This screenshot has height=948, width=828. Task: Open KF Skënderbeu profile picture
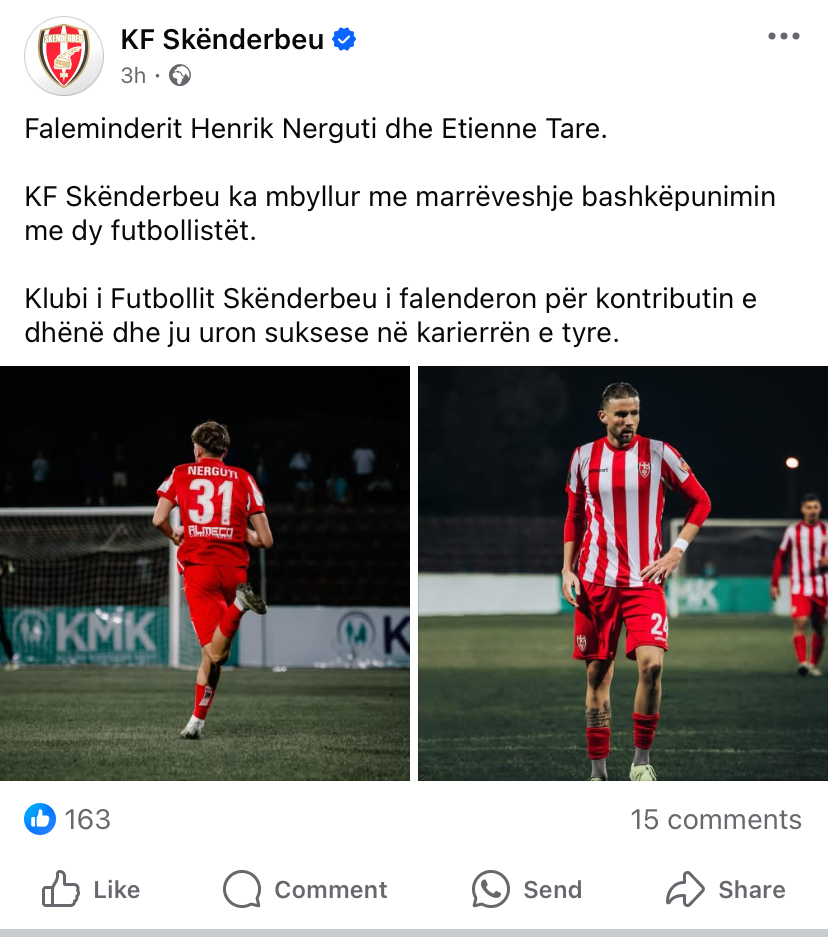(64, 55)
